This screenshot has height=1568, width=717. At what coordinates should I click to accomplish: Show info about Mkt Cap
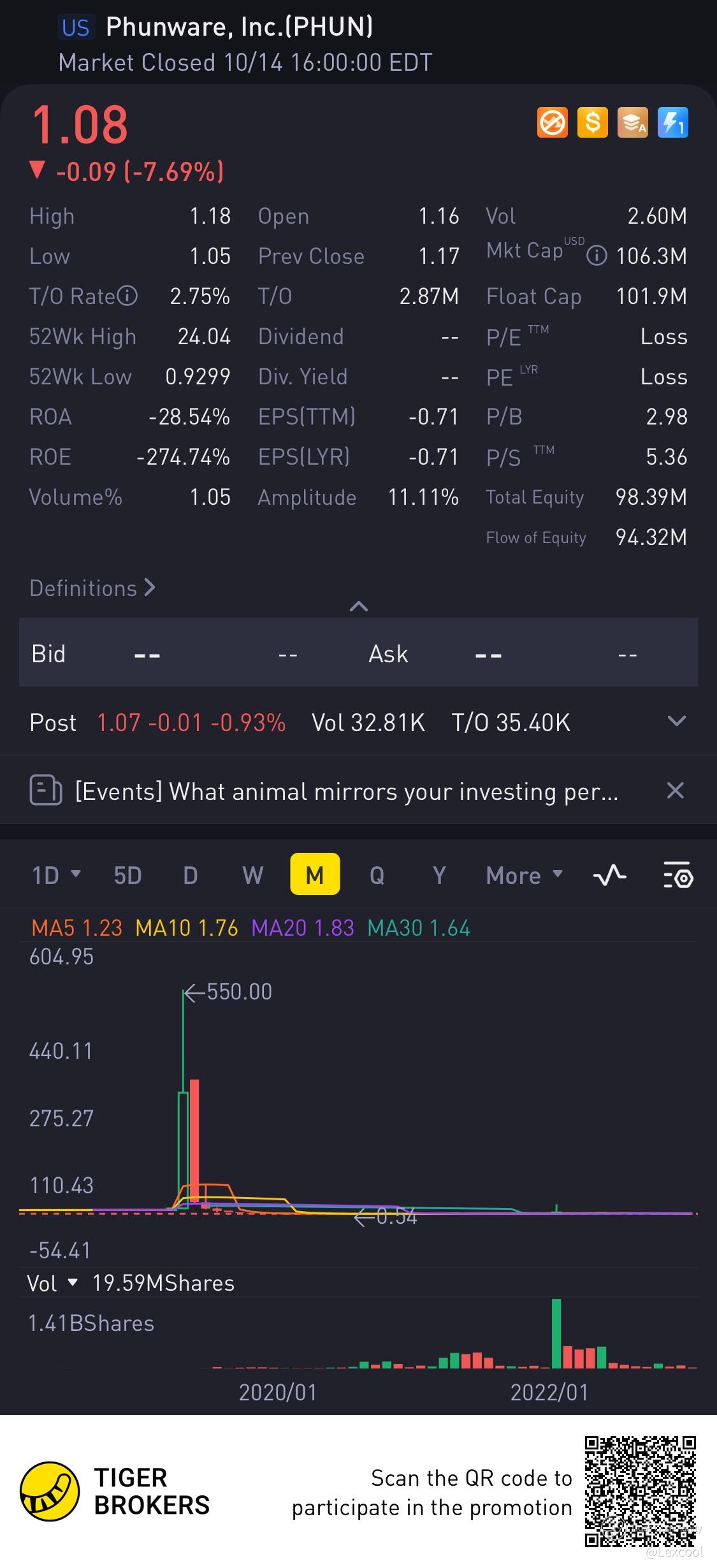click(597, 256)
